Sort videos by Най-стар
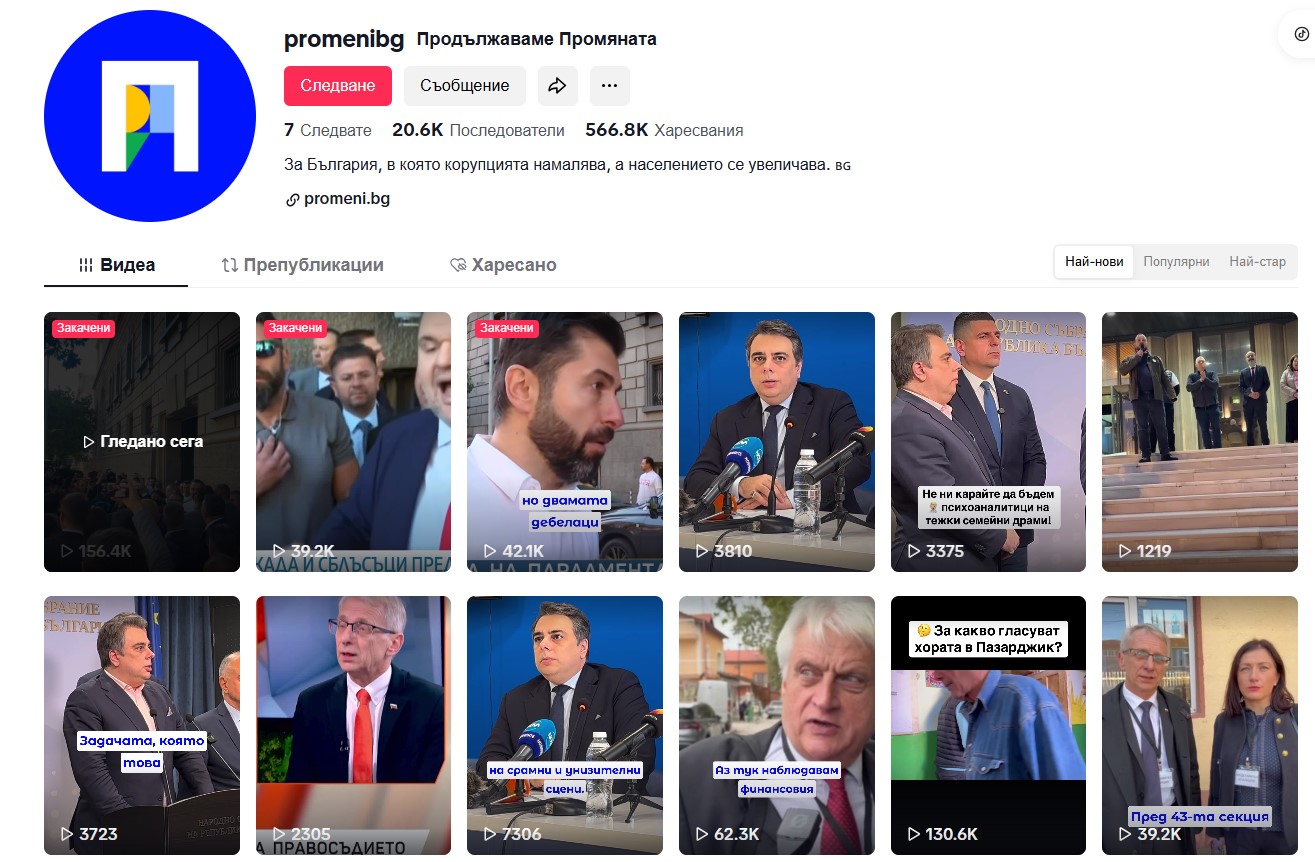 (1257, 262)
